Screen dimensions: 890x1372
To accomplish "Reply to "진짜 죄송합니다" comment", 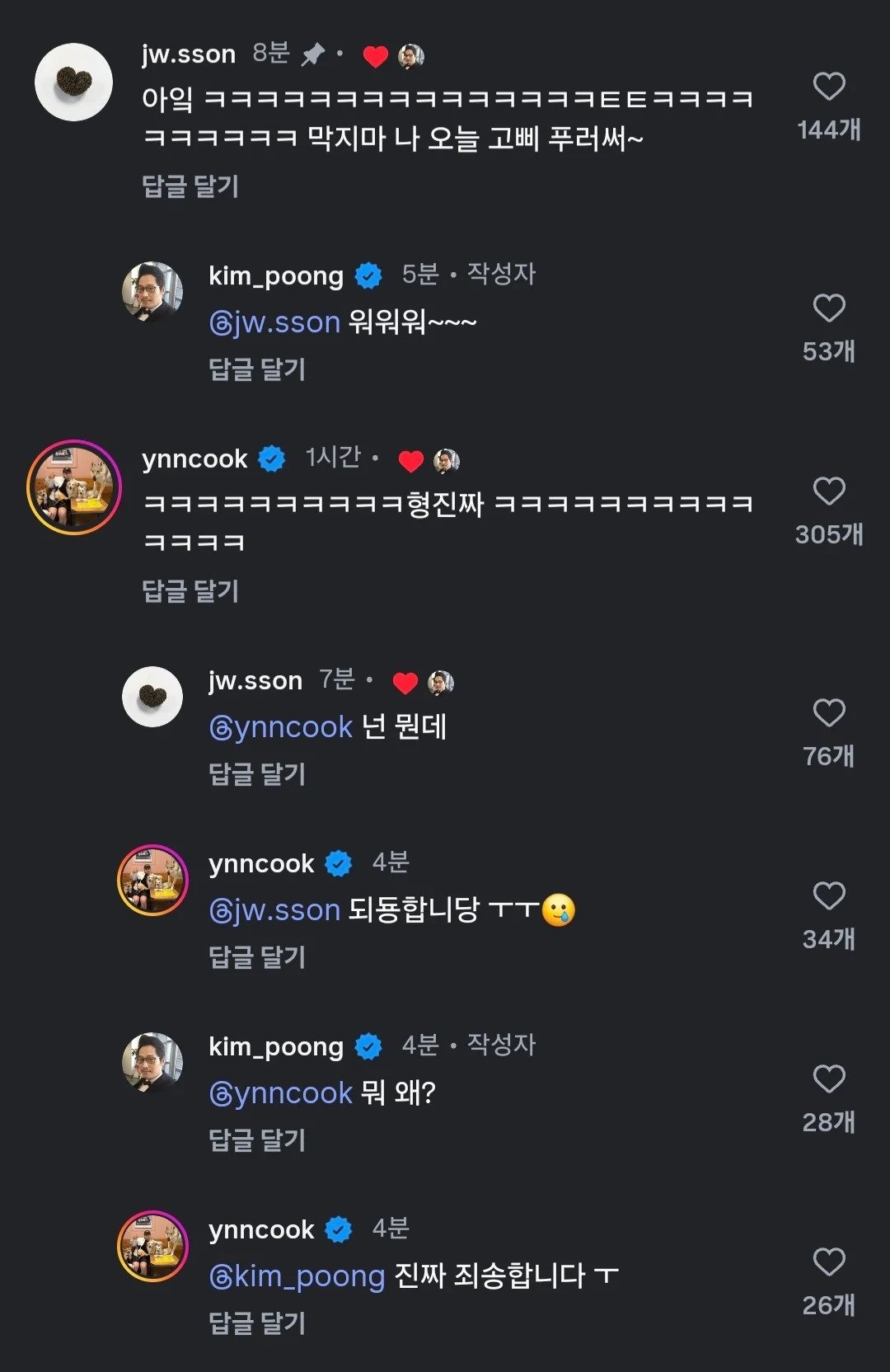I will coord(257,1323).
